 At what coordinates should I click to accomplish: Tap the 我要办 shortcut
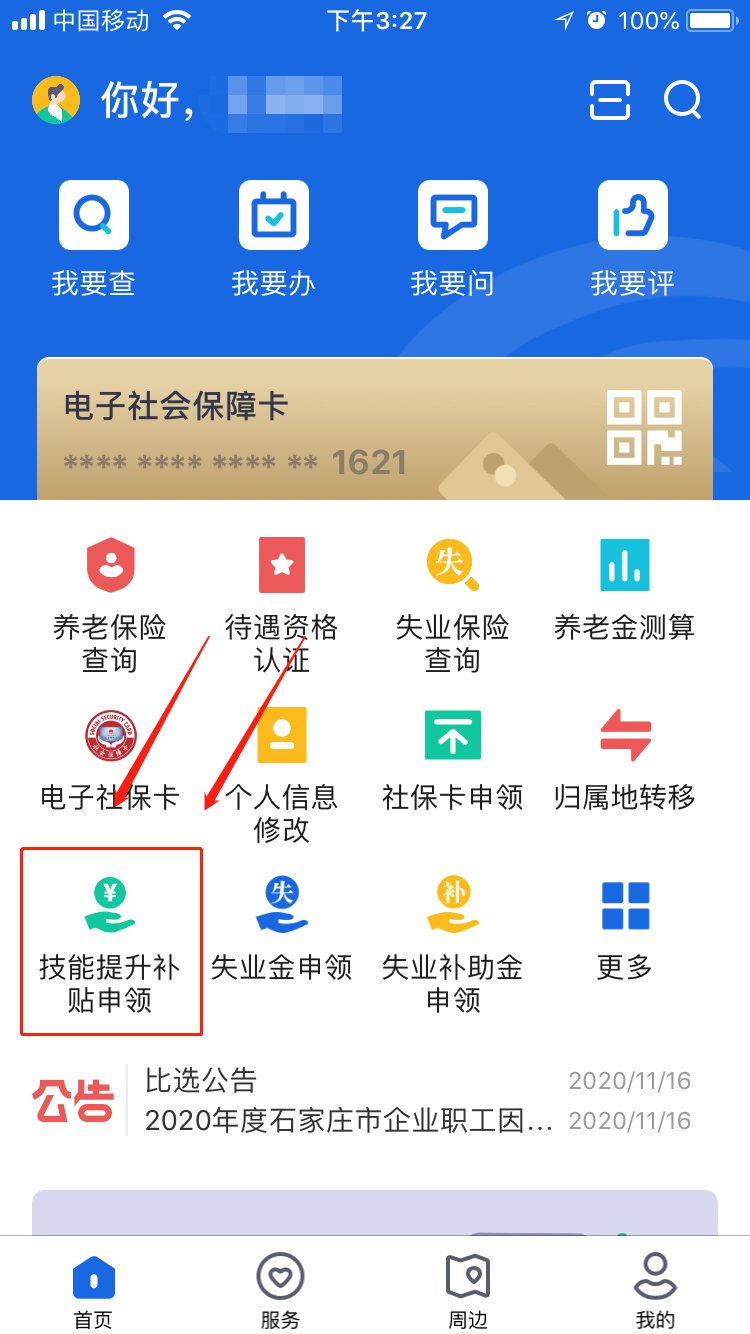pos(273,238)
